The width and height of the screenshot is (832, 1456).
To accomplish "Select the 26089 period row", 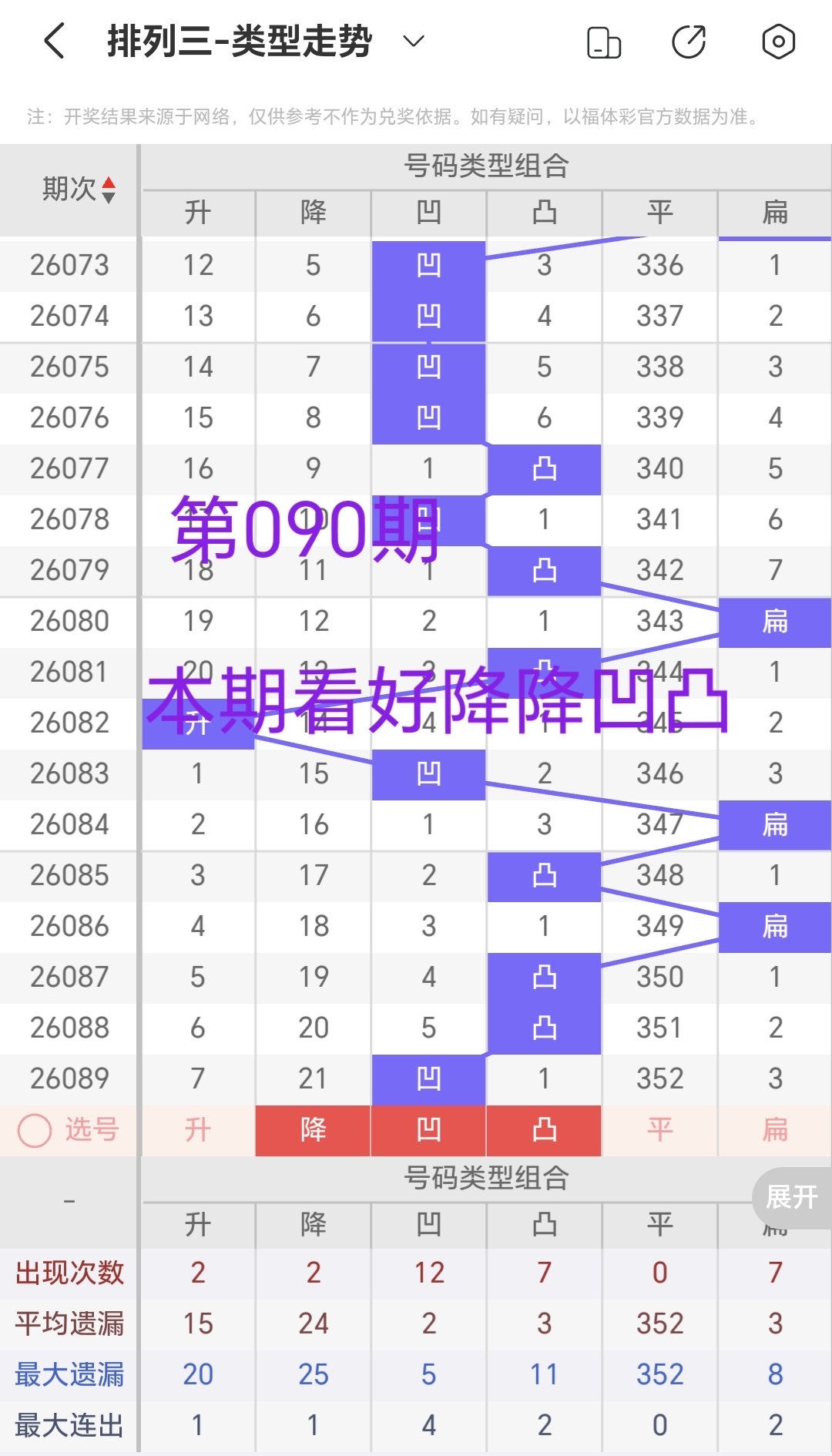I will tap(69, 1078).
